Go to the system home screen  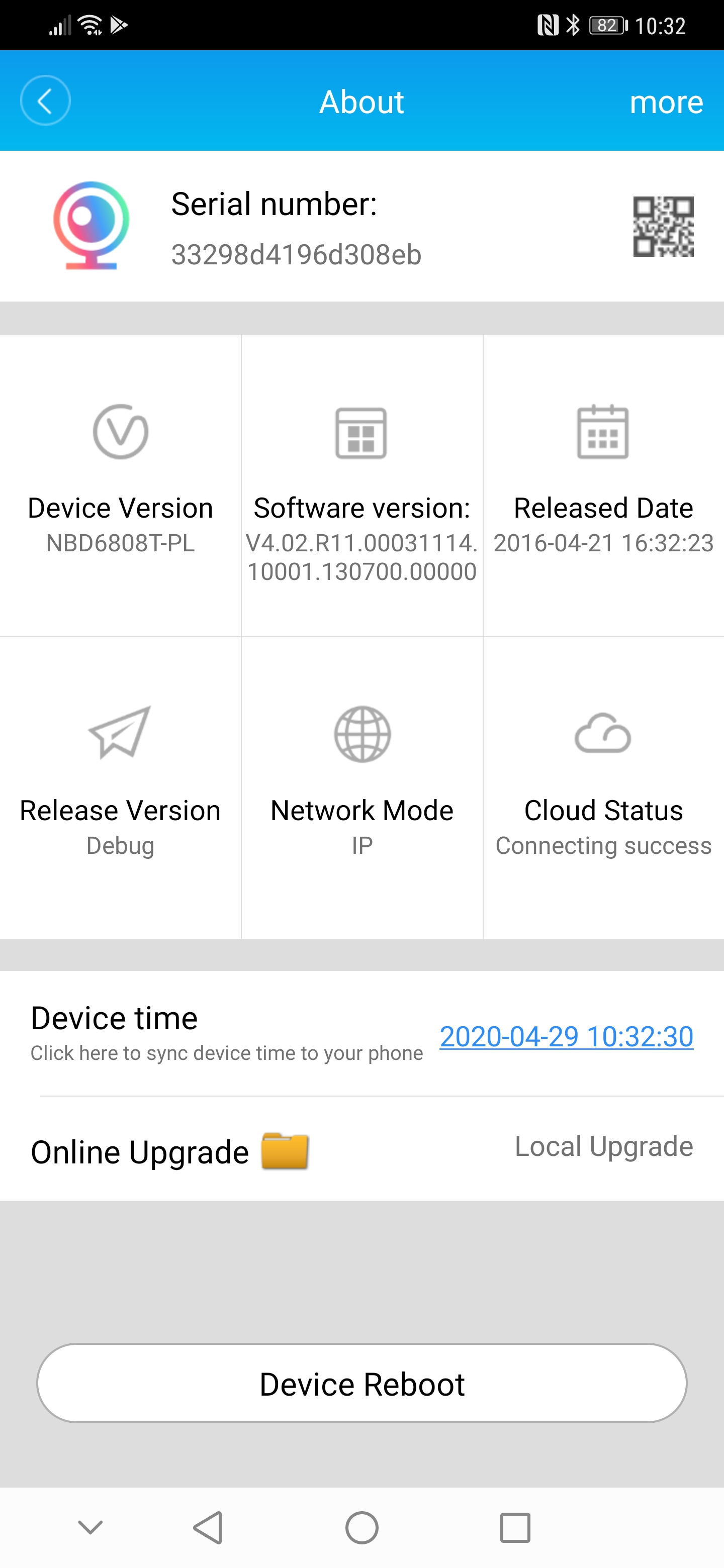[361, 1528]
